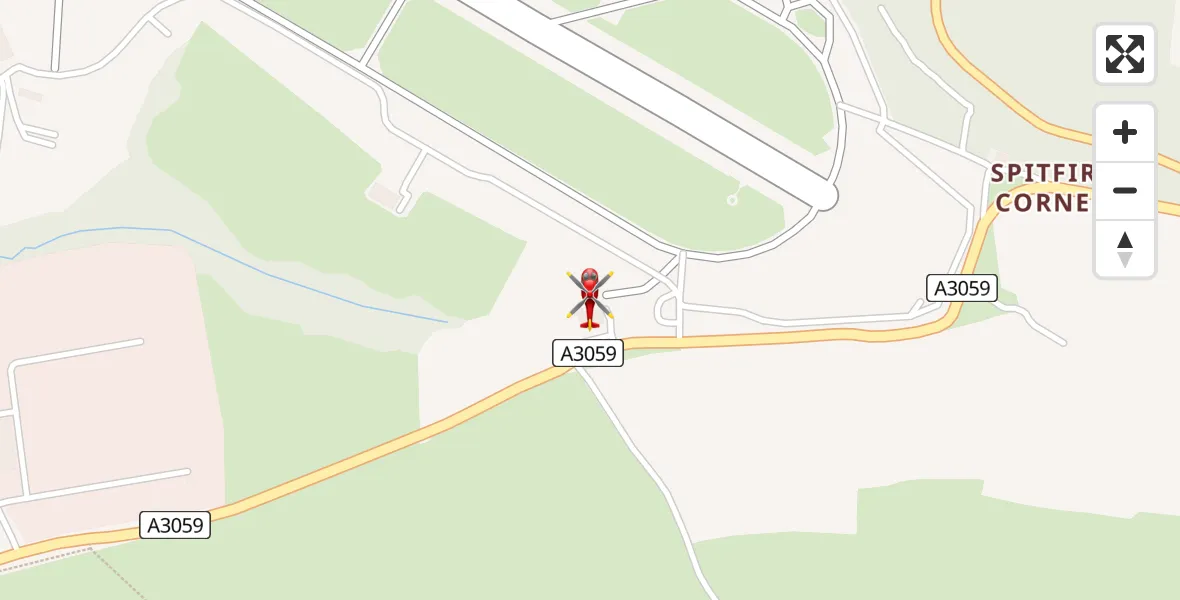Screen dimensions: 1180x600
Task: Zoom in on the map
Action: [x=1125, y=132]
